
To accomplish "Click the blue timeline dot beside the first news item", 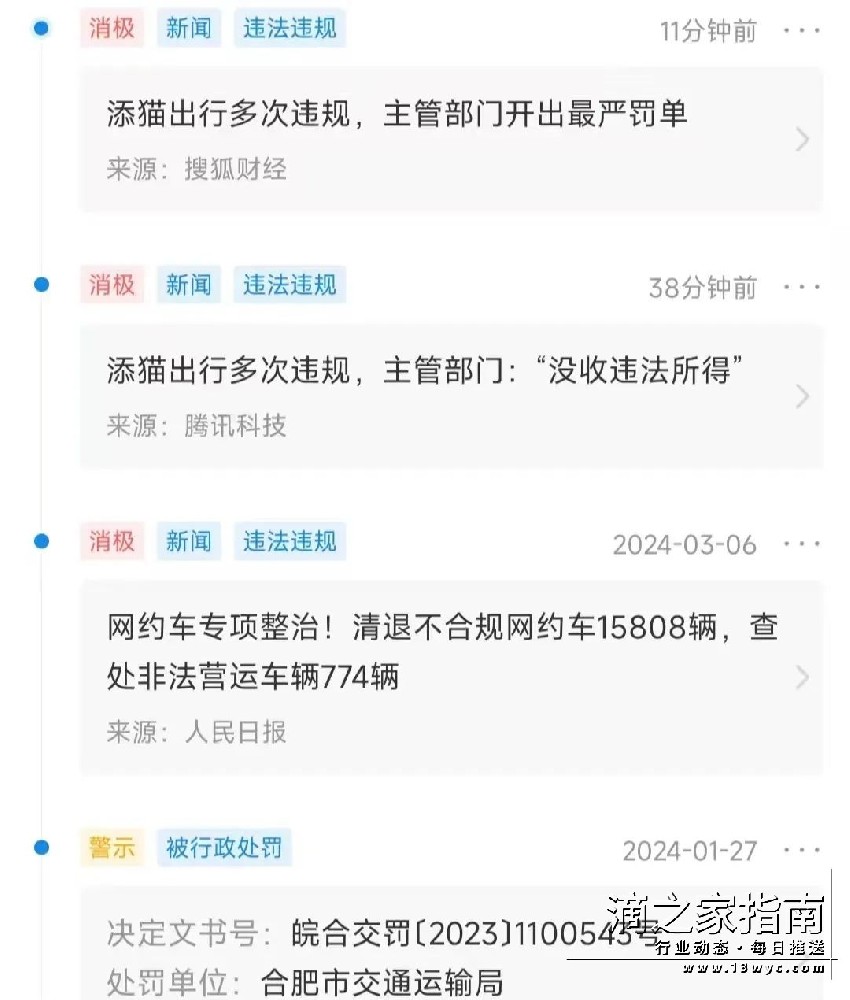I will 40,29.
